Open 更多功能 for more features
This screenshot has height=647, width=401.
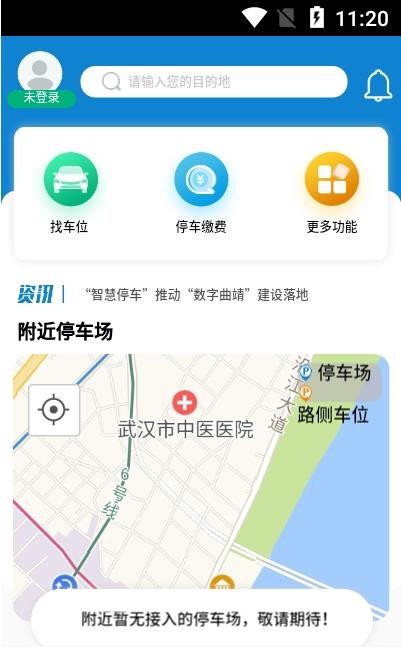332,193
